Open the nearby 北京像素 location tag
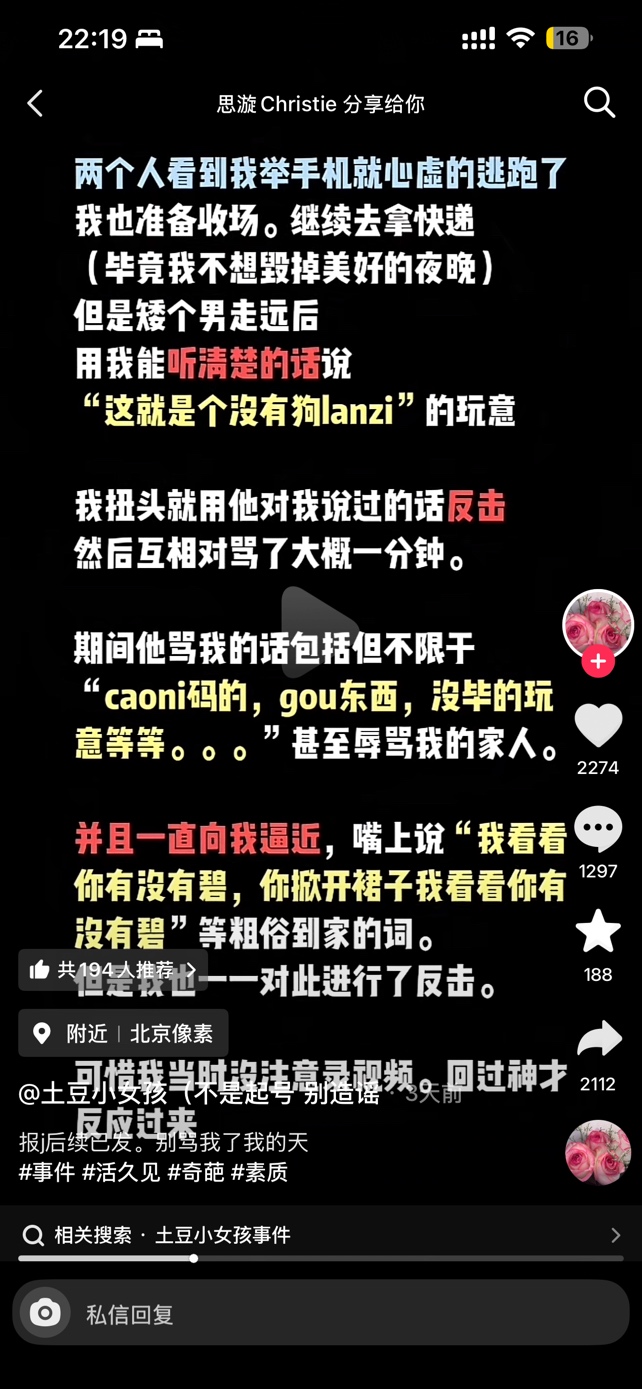This screenshot has height=1389, width=642. (x=123, y=1033)
